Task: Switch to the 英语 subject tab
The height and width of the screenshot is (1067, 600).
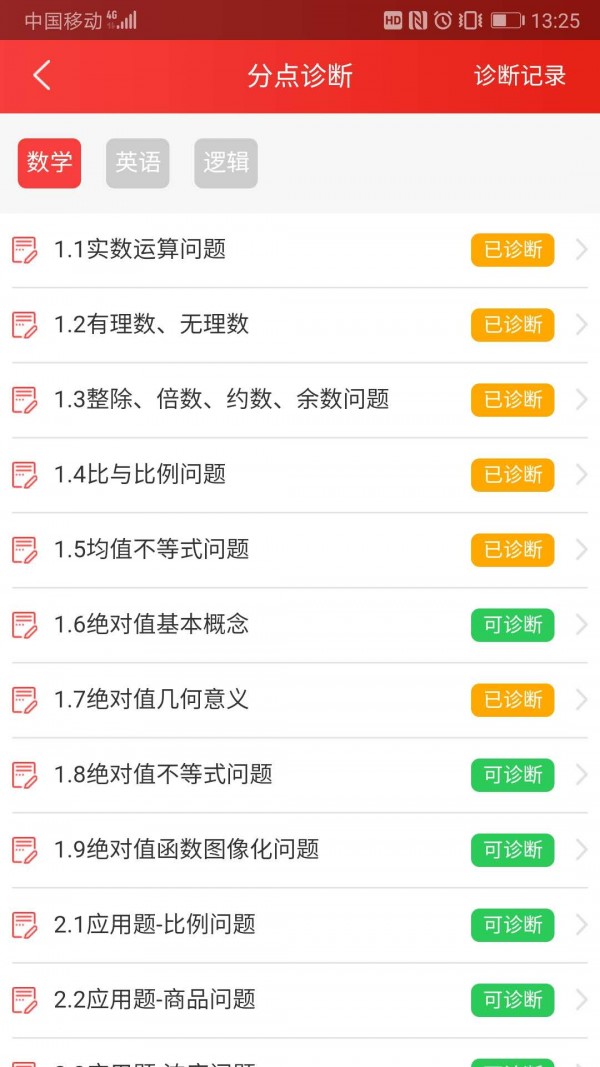Action: (x=138, y=163)
